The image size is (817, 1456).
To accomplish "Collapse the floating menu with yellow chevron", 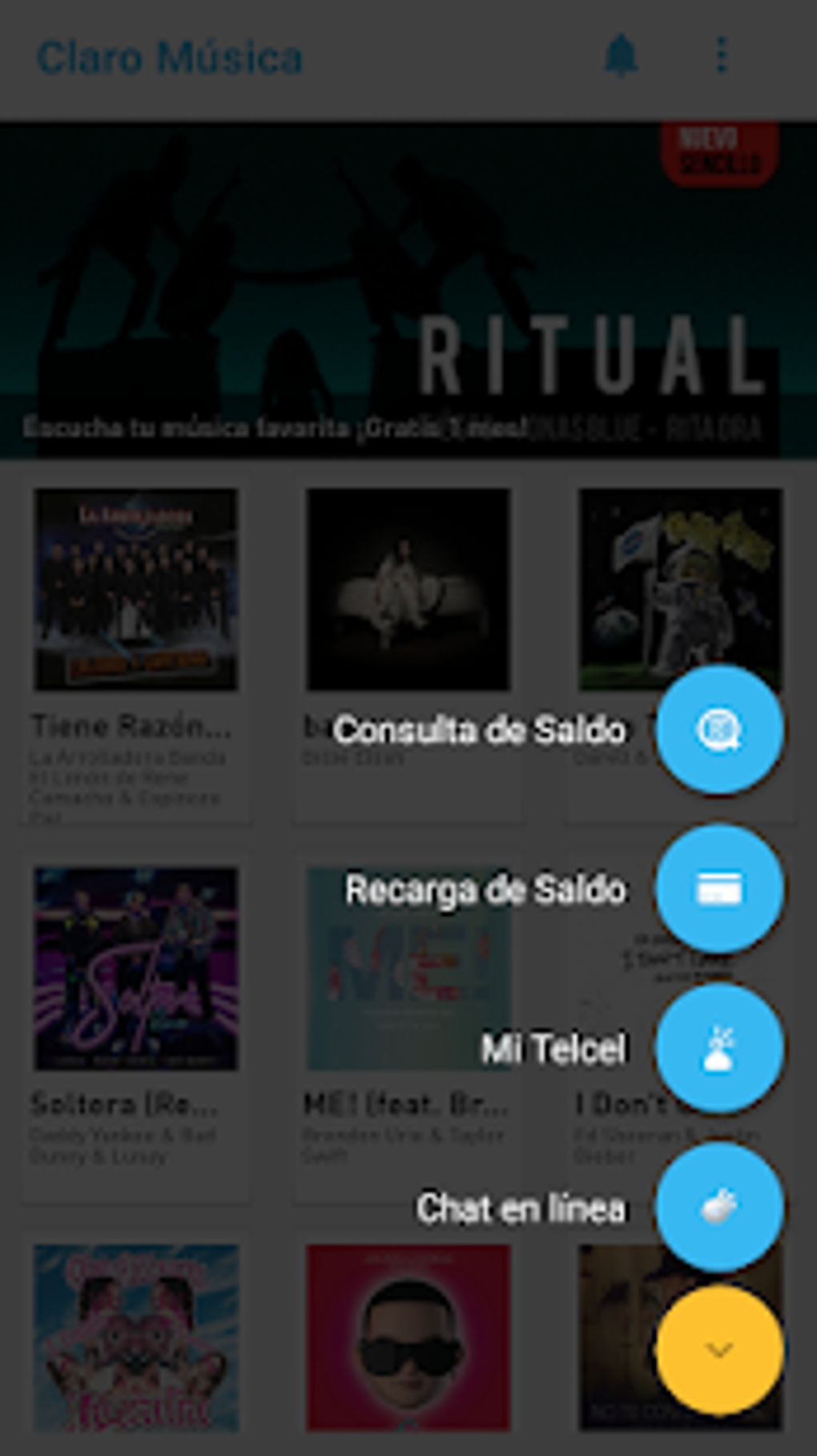I will pyautogui.click(x=719, y=1349).
